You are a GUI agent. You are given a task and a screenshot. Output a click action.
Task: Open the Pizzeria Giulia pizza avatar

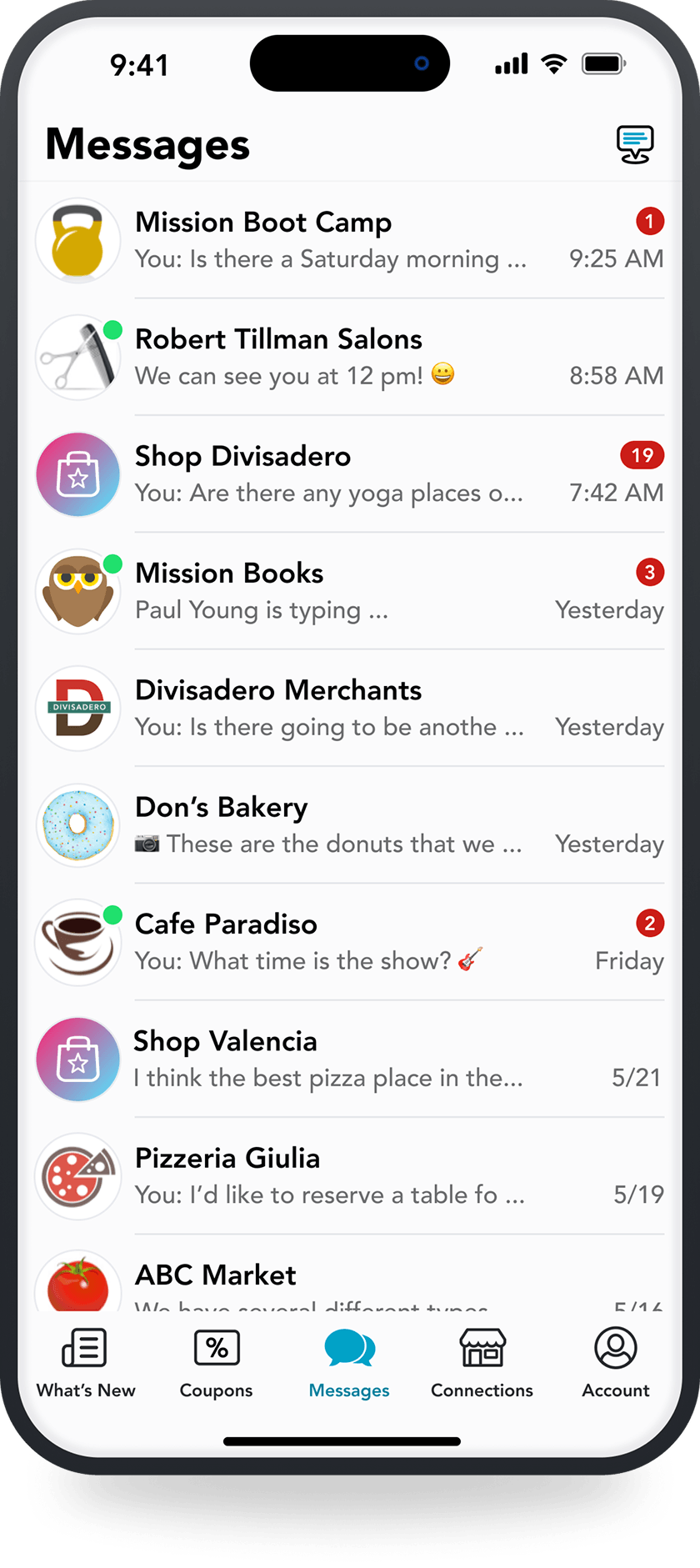pyautogui.click(x=77, y=1176)
